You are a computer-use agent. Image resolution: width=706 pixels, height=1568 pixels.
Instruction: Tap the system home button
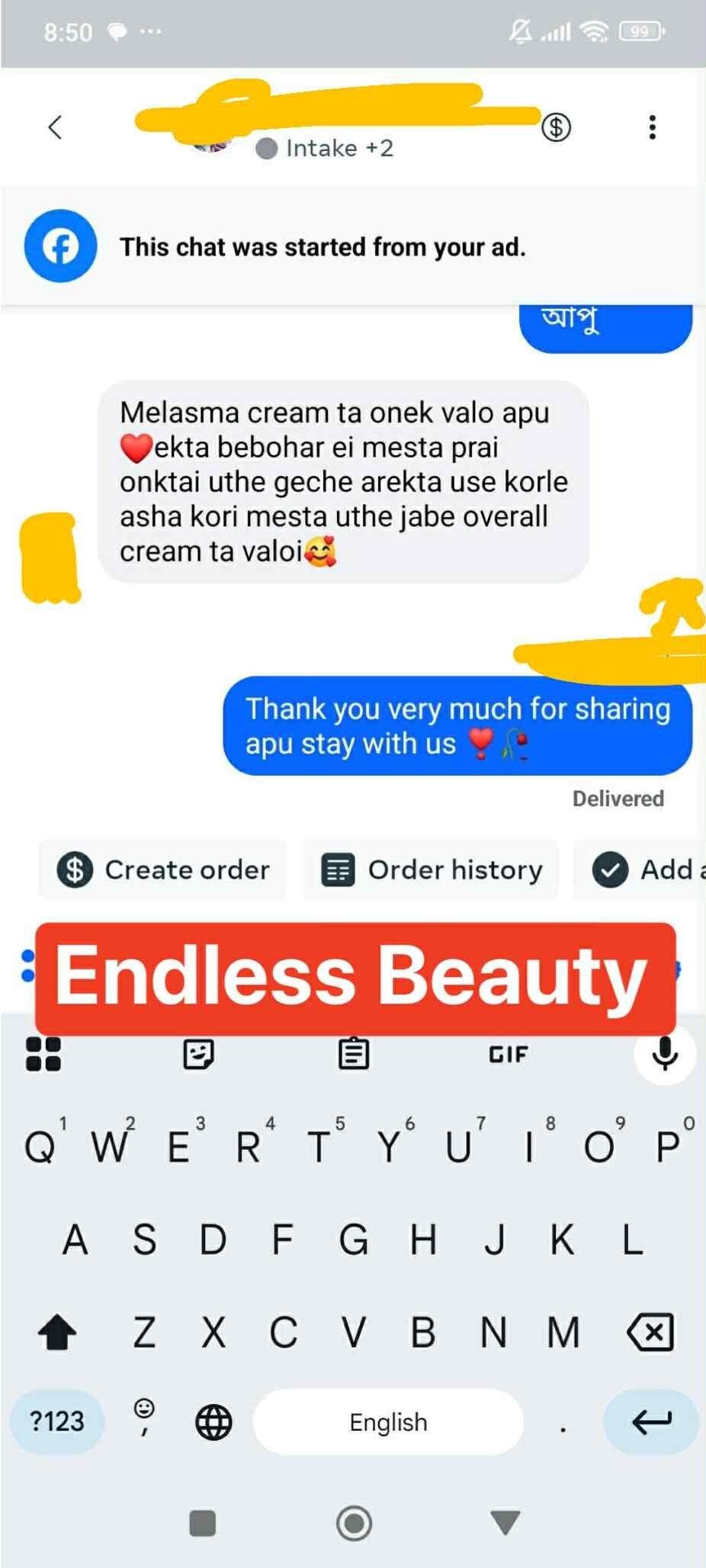354,1523
